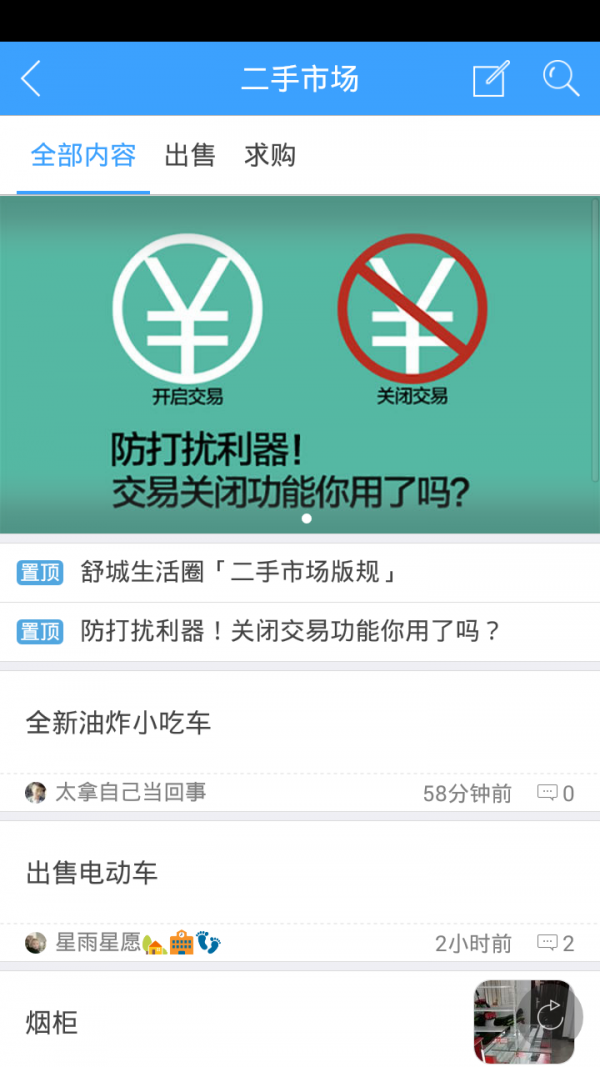Open the 出售电动车 listing

coord(92,873)
